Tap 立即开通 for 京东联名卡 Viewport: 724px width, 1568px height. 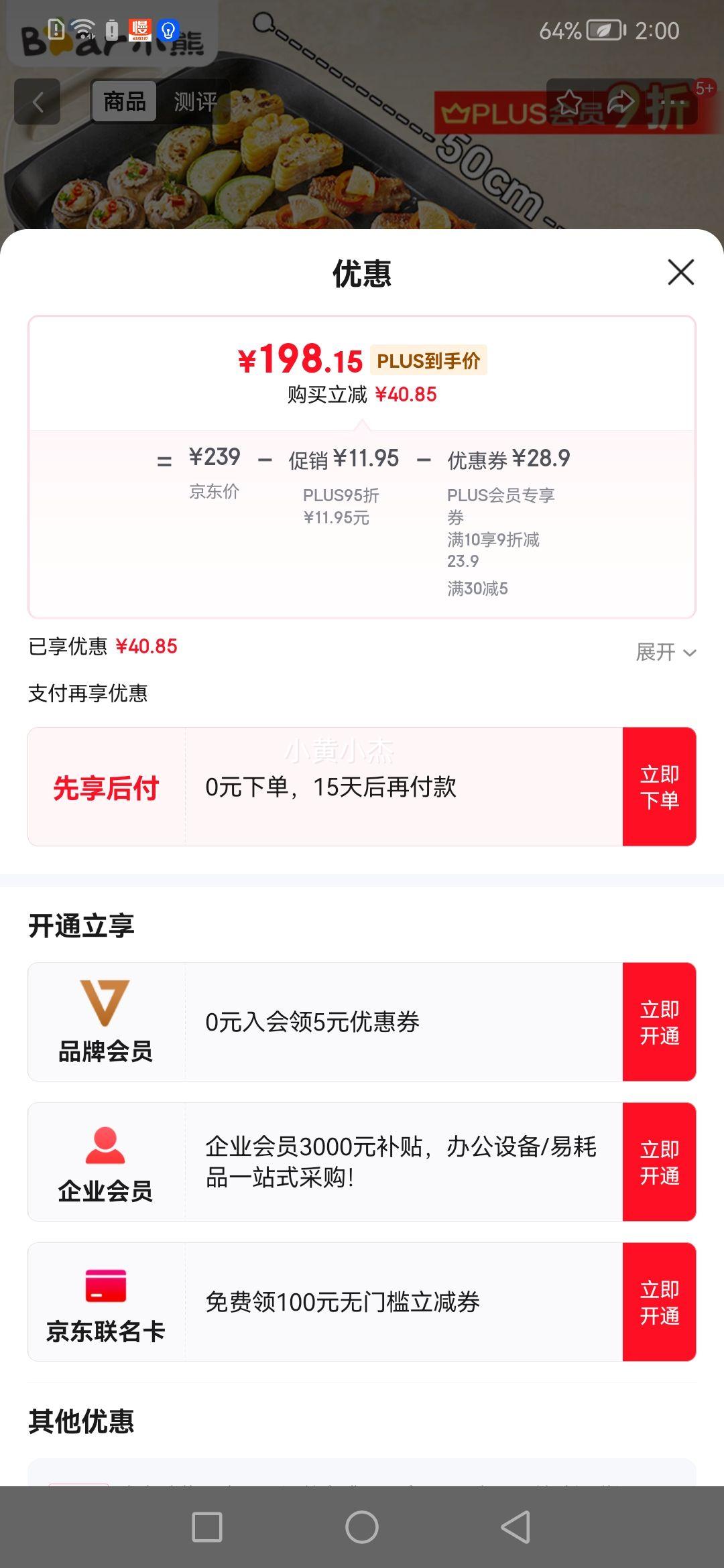[659, 1302]
